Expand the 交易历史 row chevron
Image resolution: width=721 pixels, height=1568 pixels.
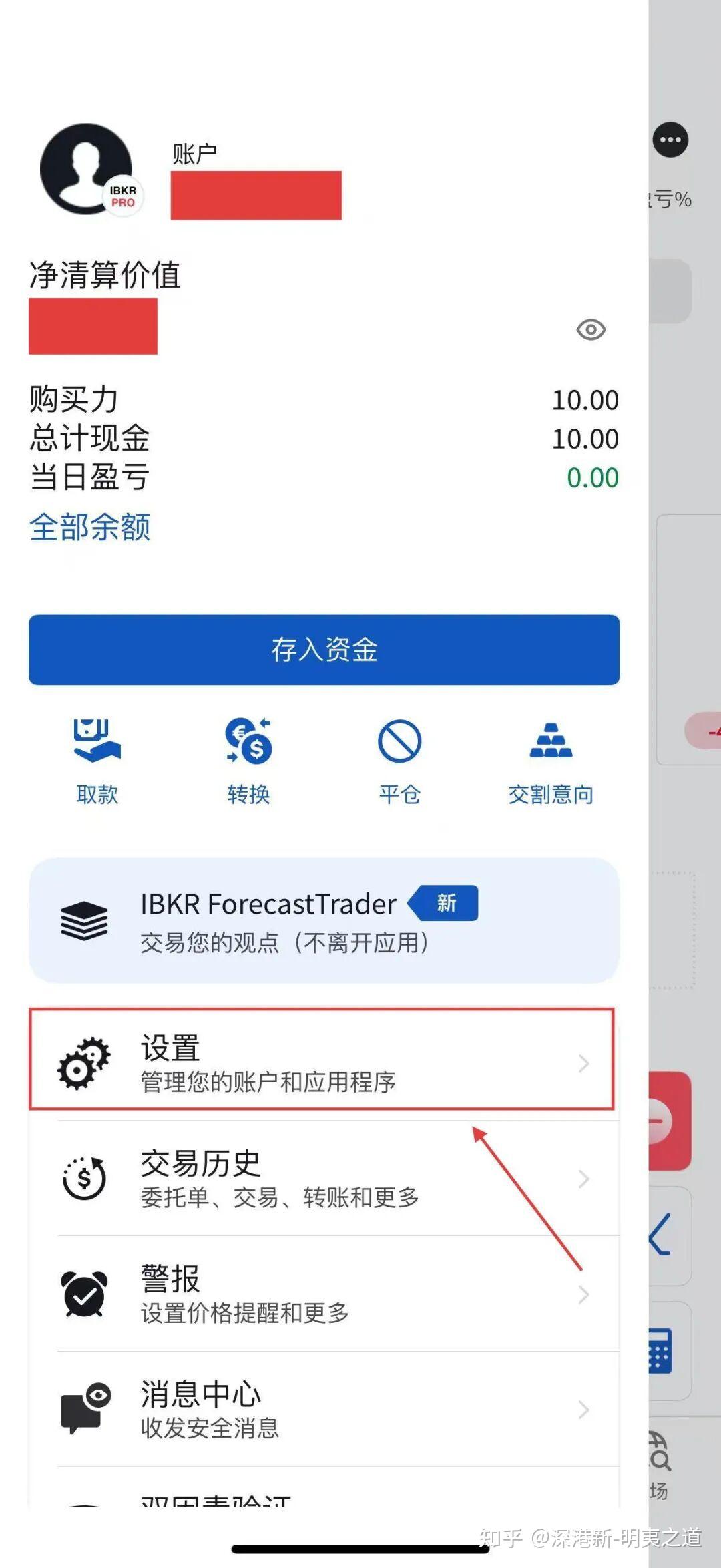click(x=583, y=1179)
